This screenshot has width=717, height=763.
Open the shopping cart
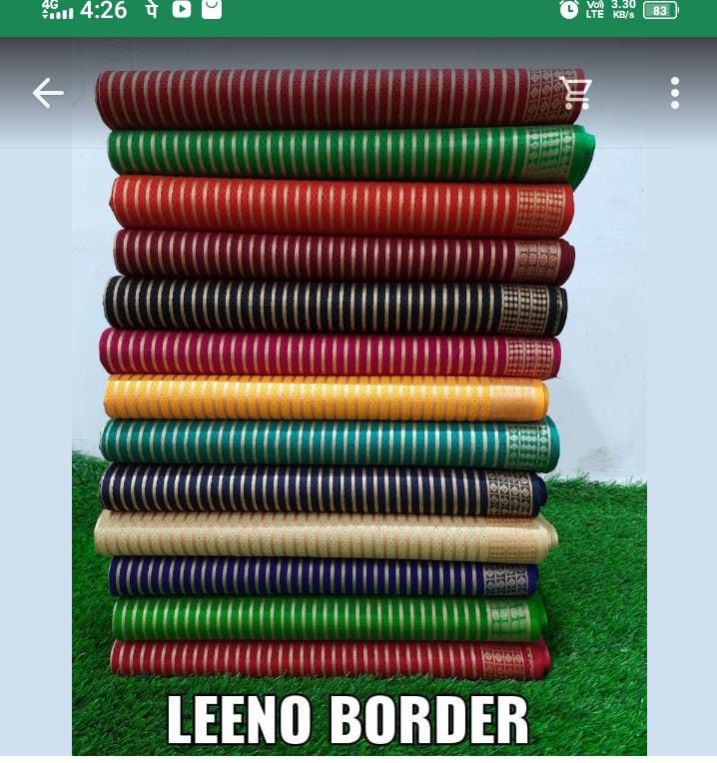576,93
